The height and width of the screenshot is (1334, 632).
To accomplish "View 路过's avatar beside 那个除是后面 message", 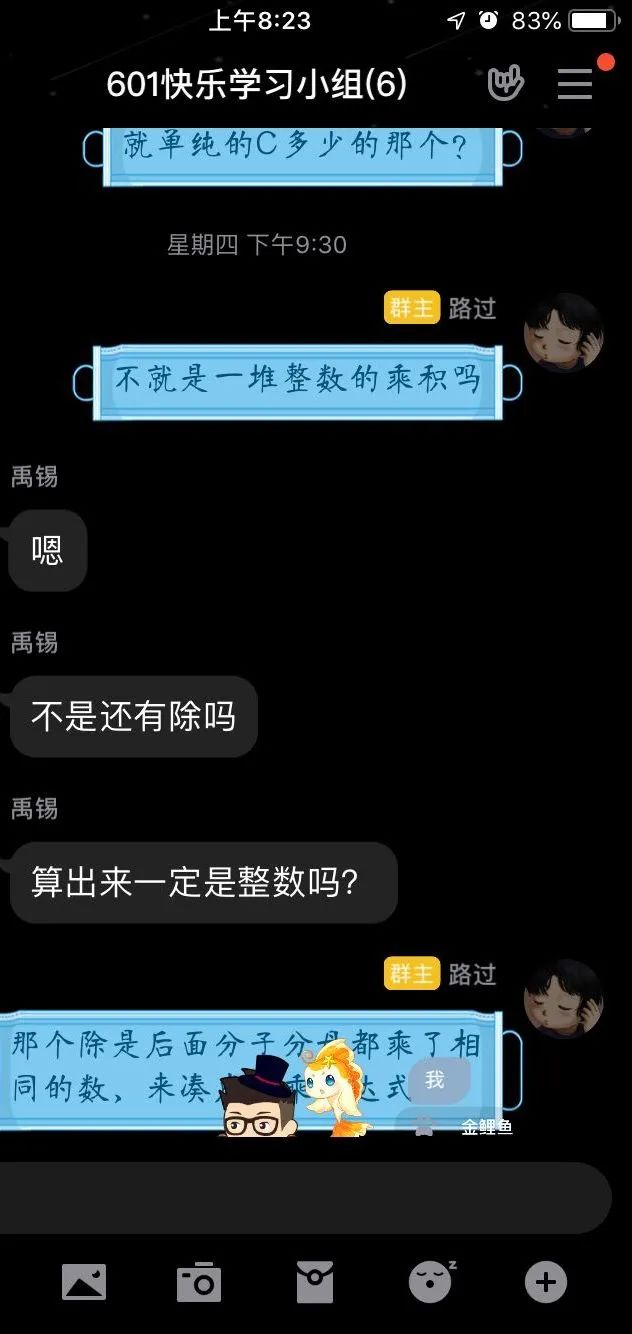I will click(x=563, y=998).
